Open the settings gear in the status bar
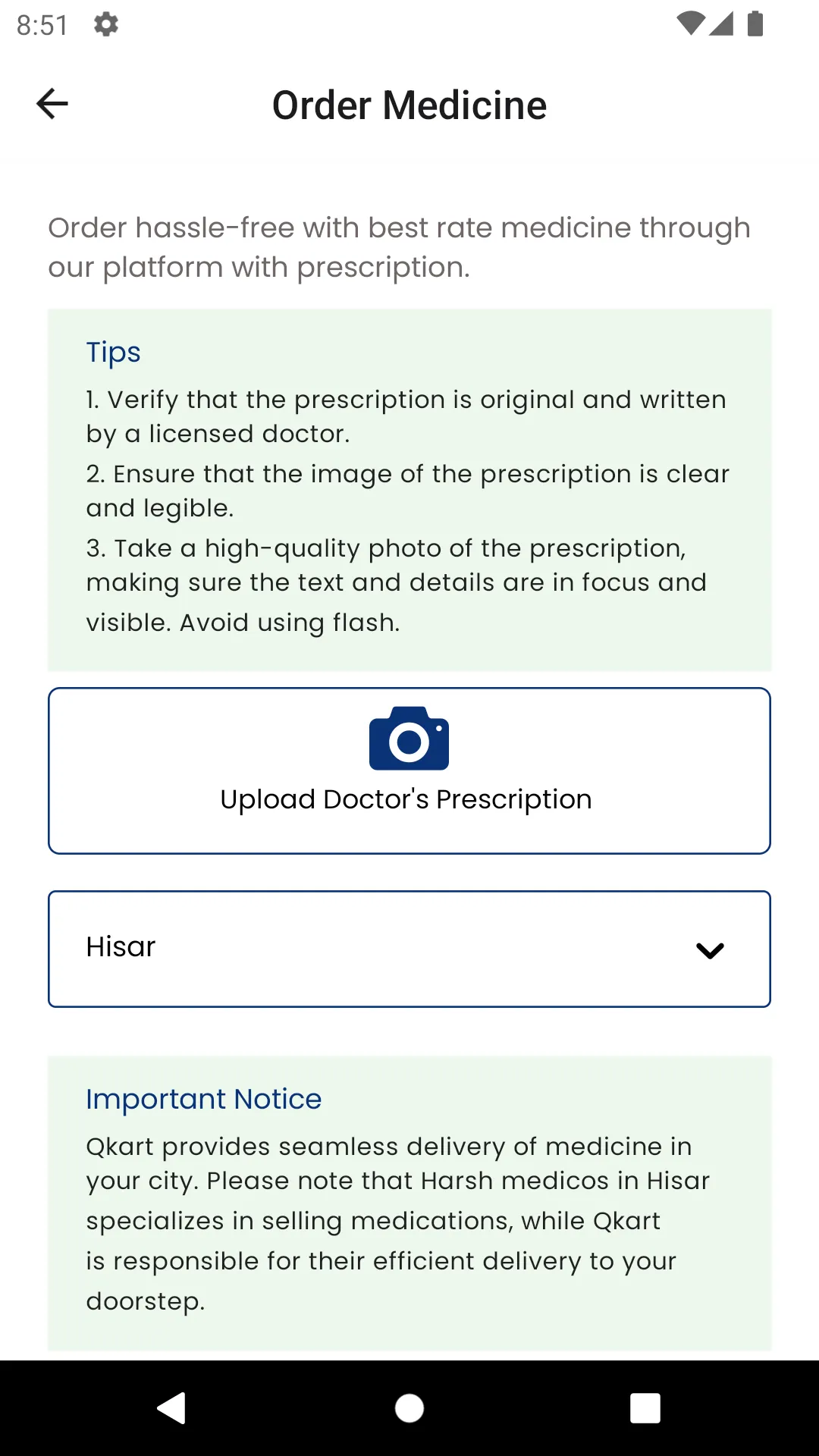 click(x=106, y=24)
